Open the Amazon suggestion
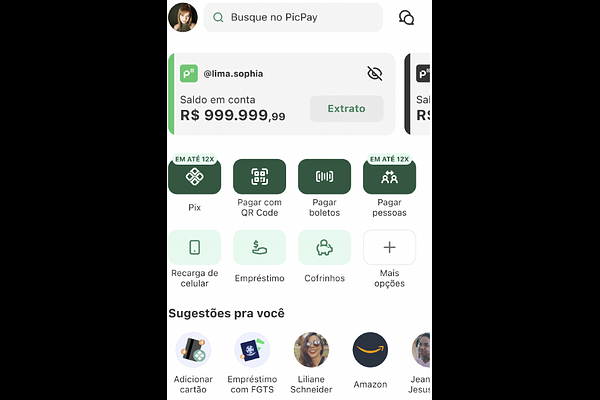Screen dimensions: 600x400 click(x=370, y=351)
